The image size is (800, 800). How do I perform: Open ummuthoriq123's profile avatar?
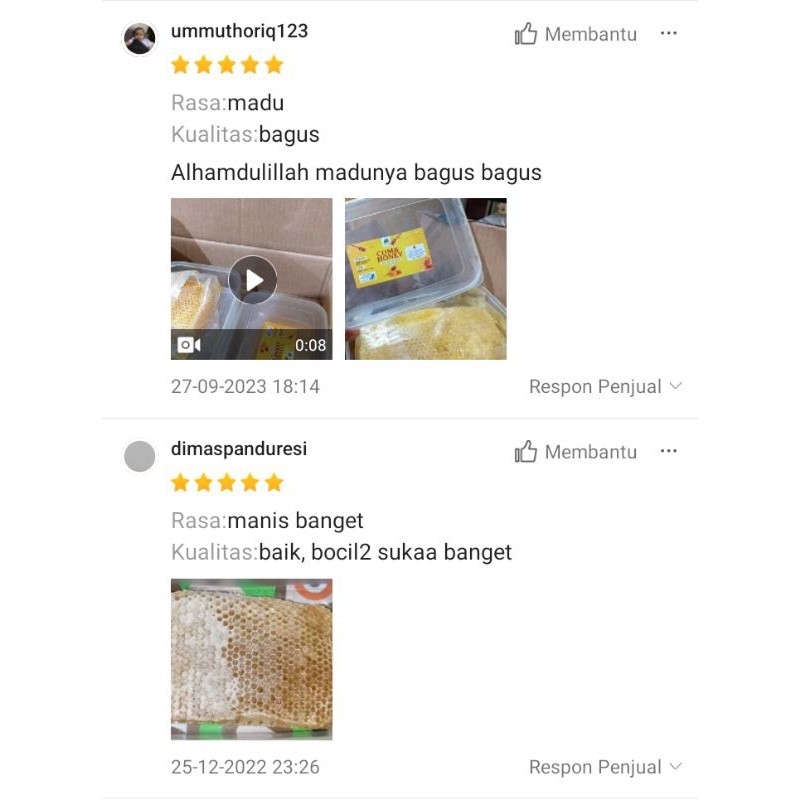point(140,39)
